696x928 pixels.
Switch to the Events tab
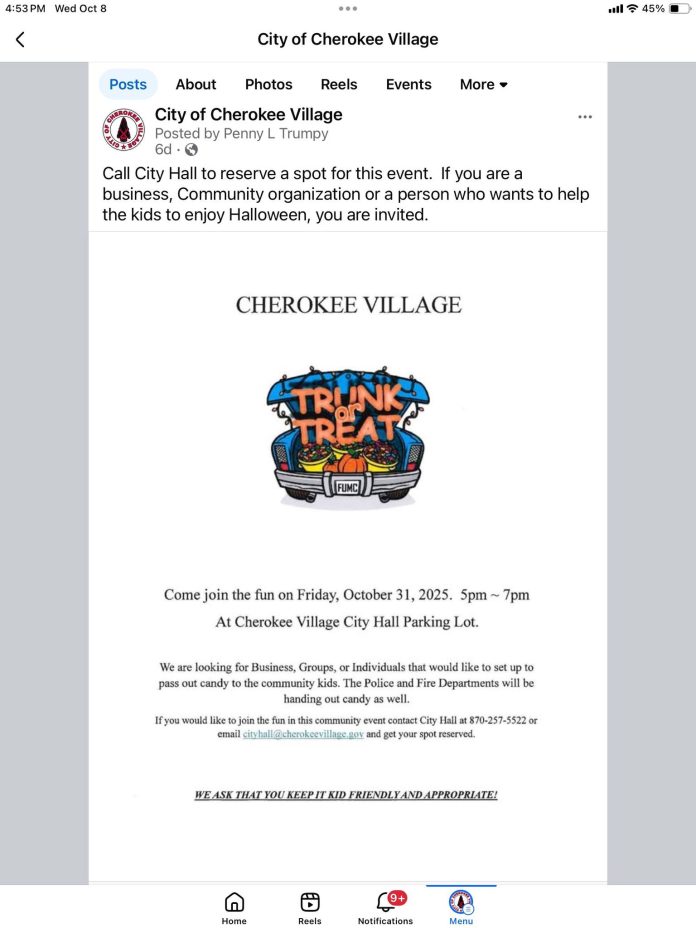click(409, 85)
